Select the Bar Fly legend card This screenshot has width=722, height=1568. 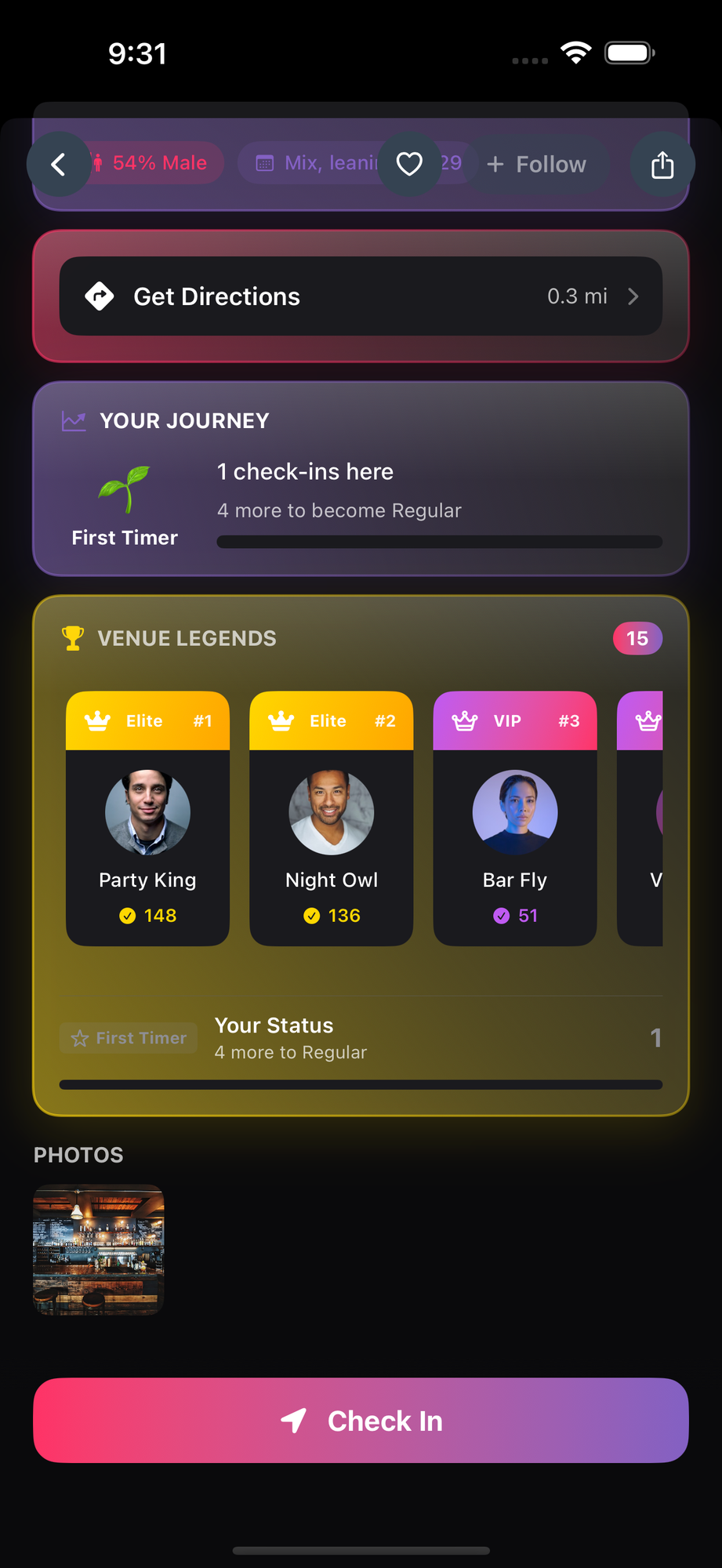click(x=514, y=818)
